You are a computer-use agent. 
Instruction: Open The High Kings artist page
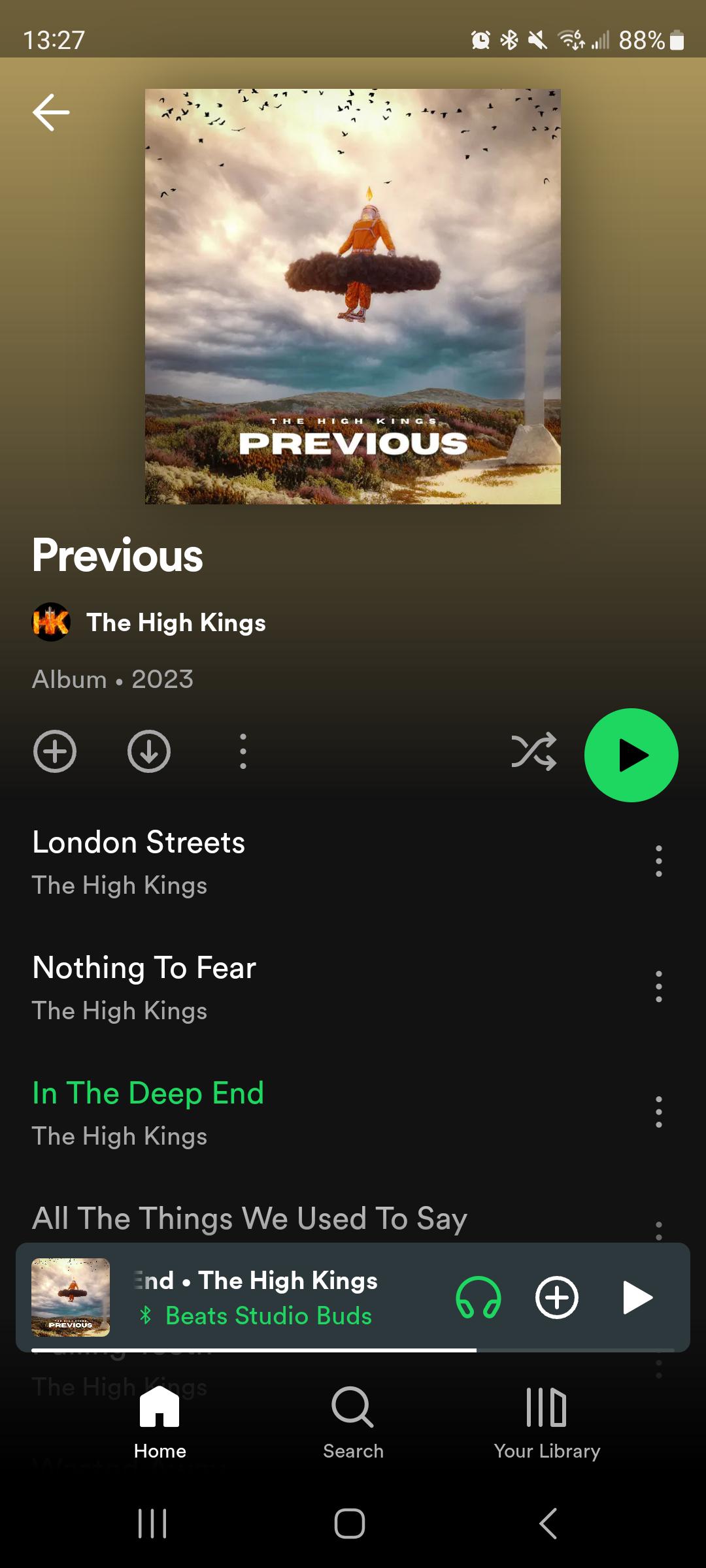(x=149, y=622)
